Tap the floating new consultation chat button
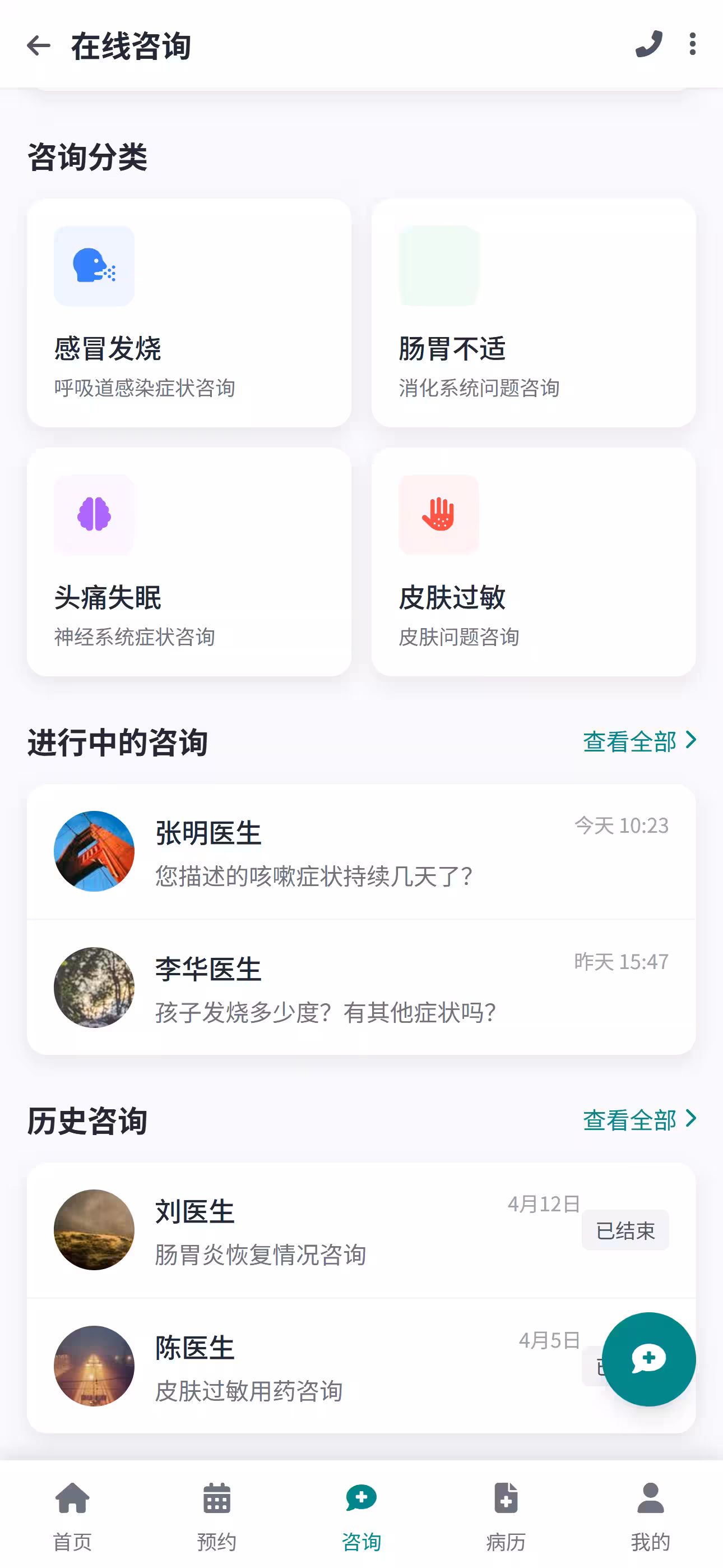This screenshot has height=1568, width=723. pos(649,1359)
